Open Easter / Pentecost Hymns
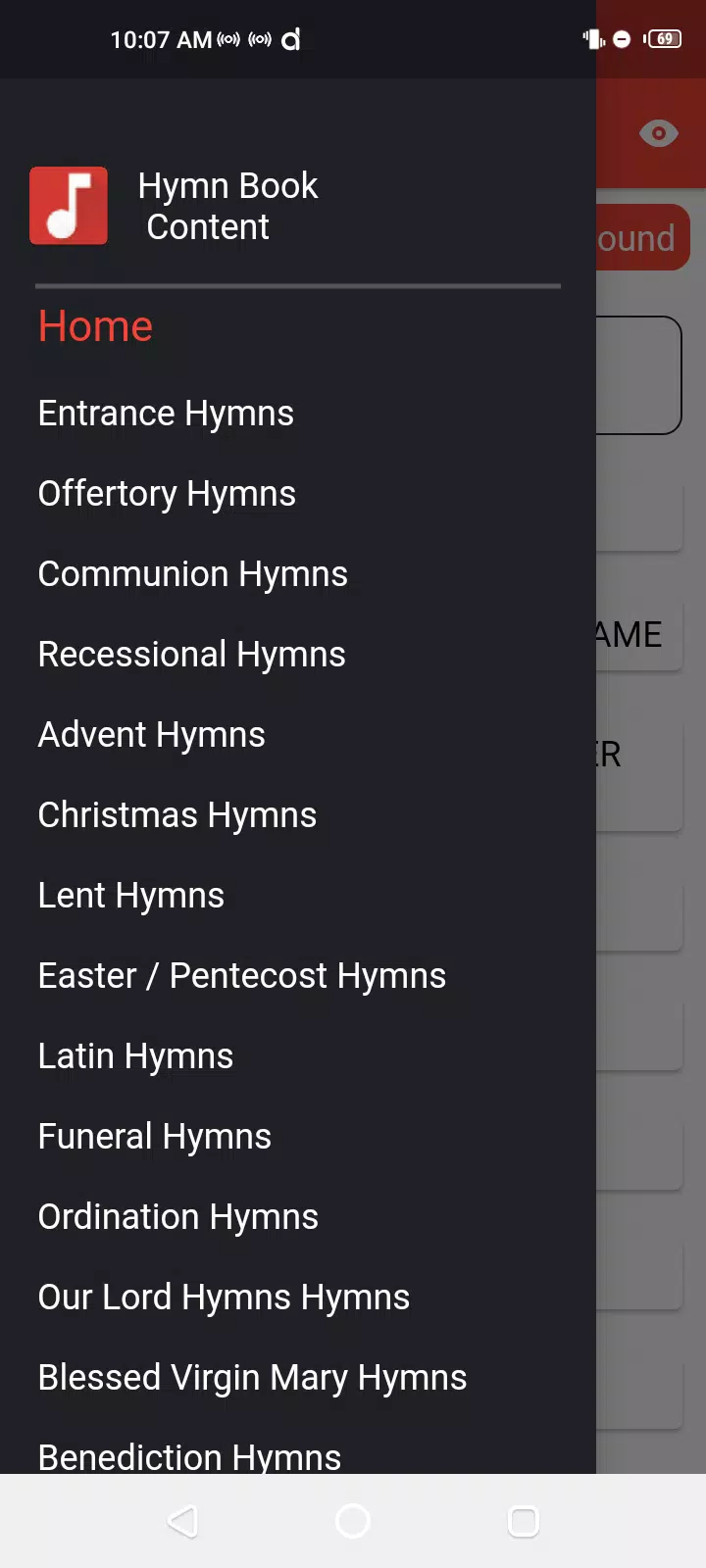 pos(241,976)
